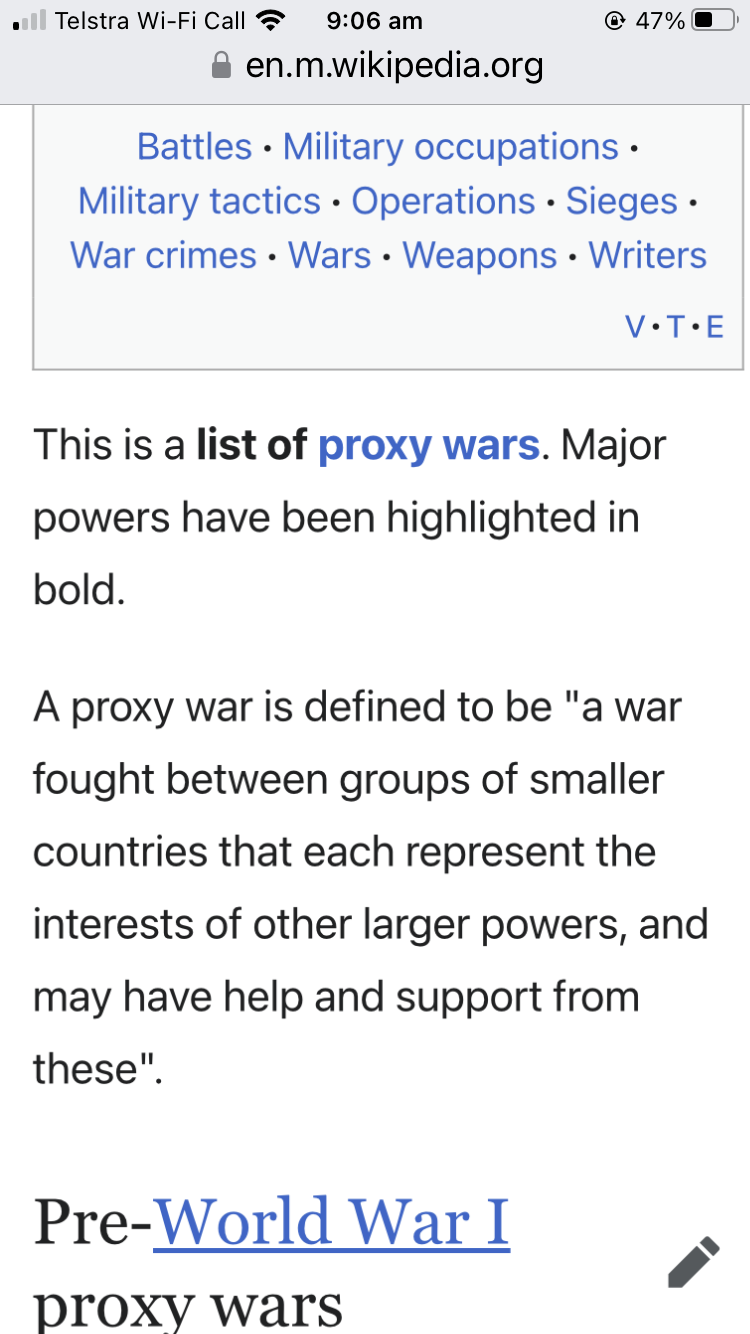Tap the V template link
This screenshot has height=1334, width=750.
(x=635, y=326)
